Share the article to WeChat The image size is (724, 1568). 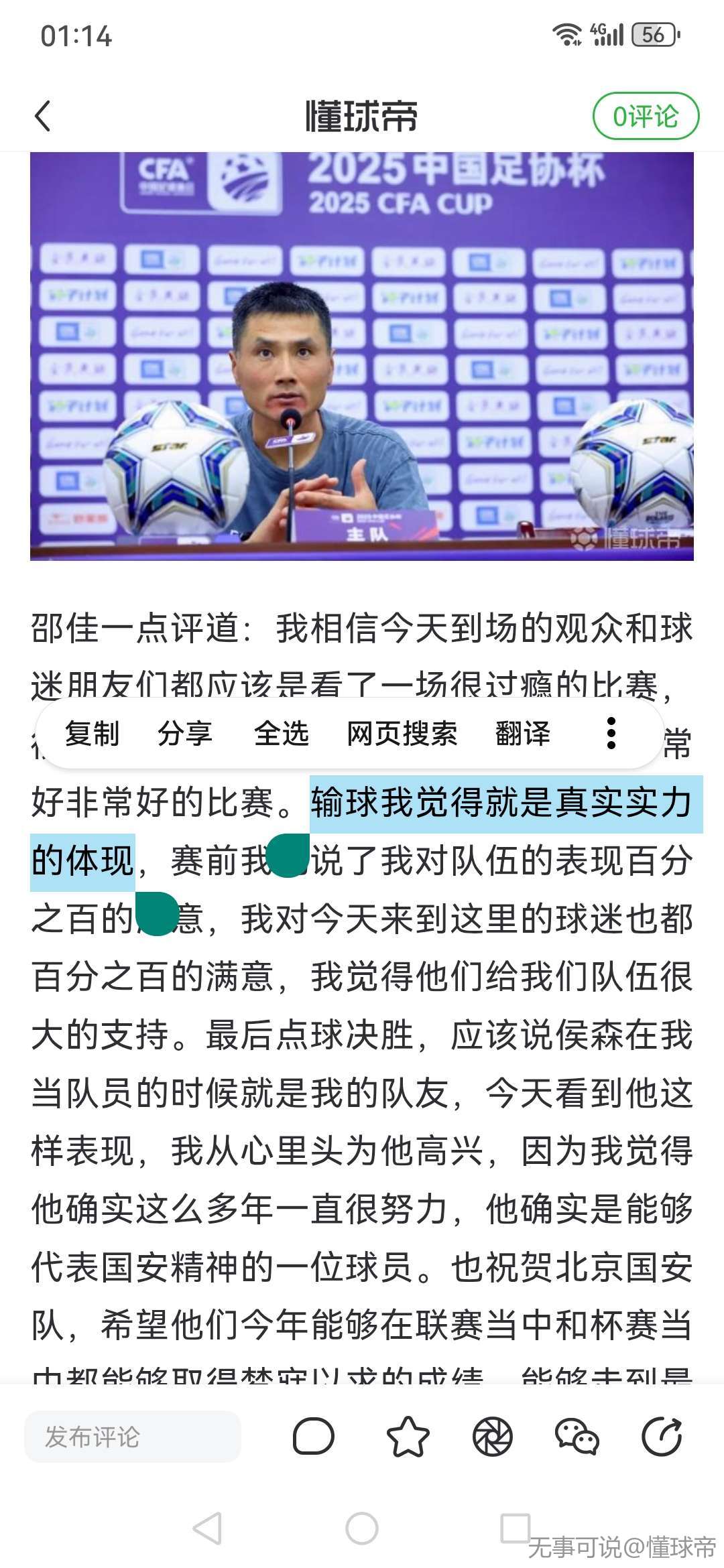tap(577, 1437)
